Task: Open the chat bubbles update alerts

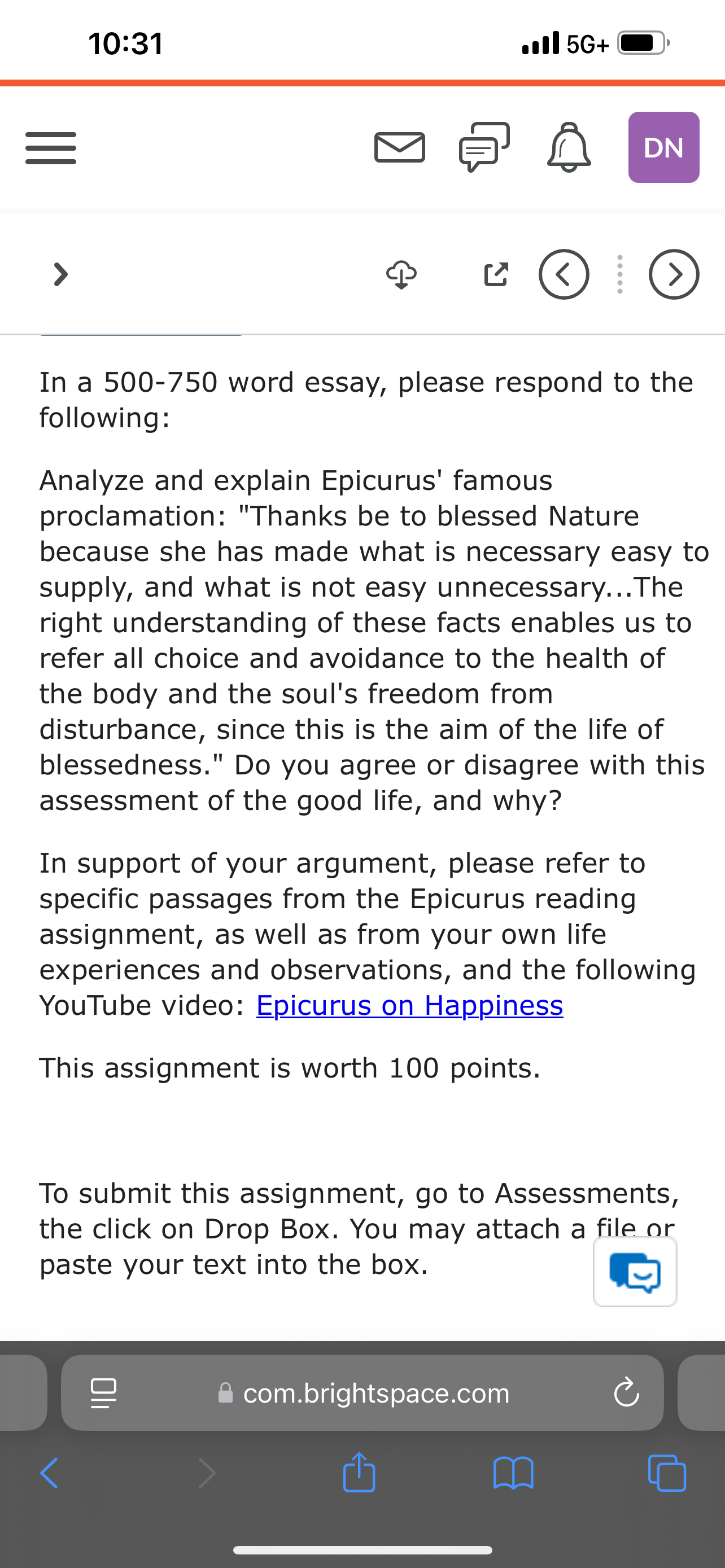Action: pos(484,147)
